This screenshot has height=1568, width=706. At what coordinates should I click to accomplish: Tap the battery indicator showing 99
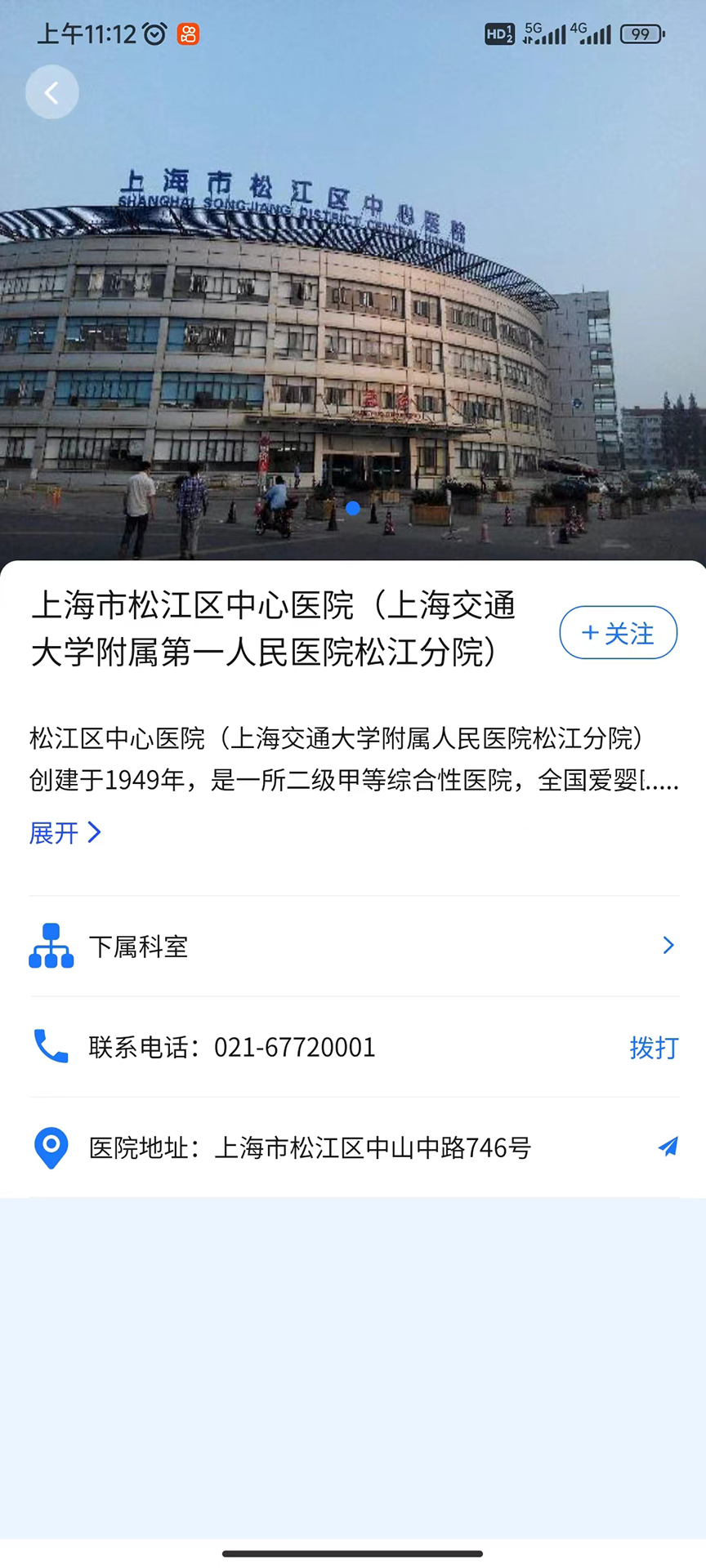click(642, 33)
